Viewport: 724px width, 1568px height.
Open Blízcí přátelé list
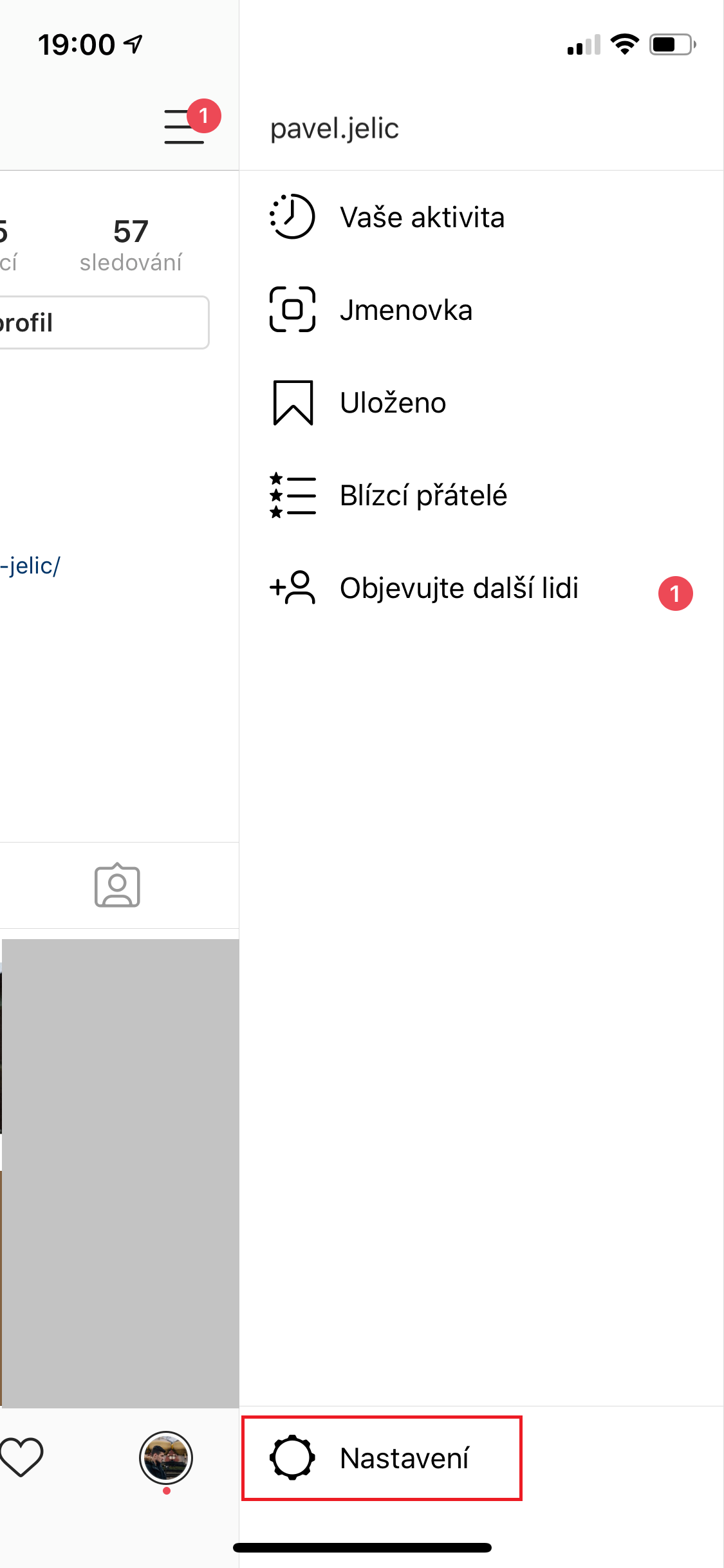pyautogui.click(x=423, y=496)
